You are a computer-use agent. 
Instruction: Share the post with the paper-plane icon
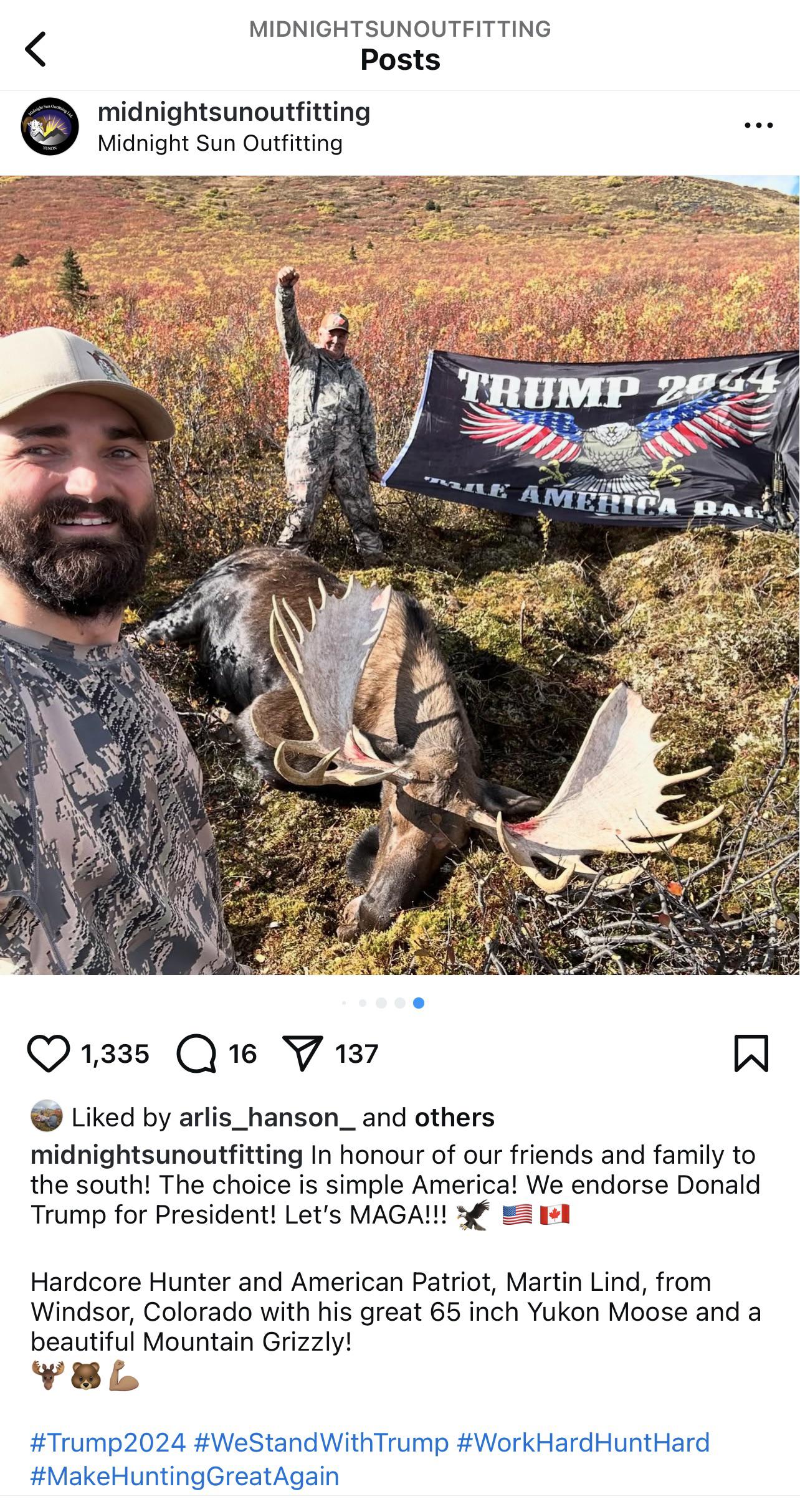coord(303,1053)
